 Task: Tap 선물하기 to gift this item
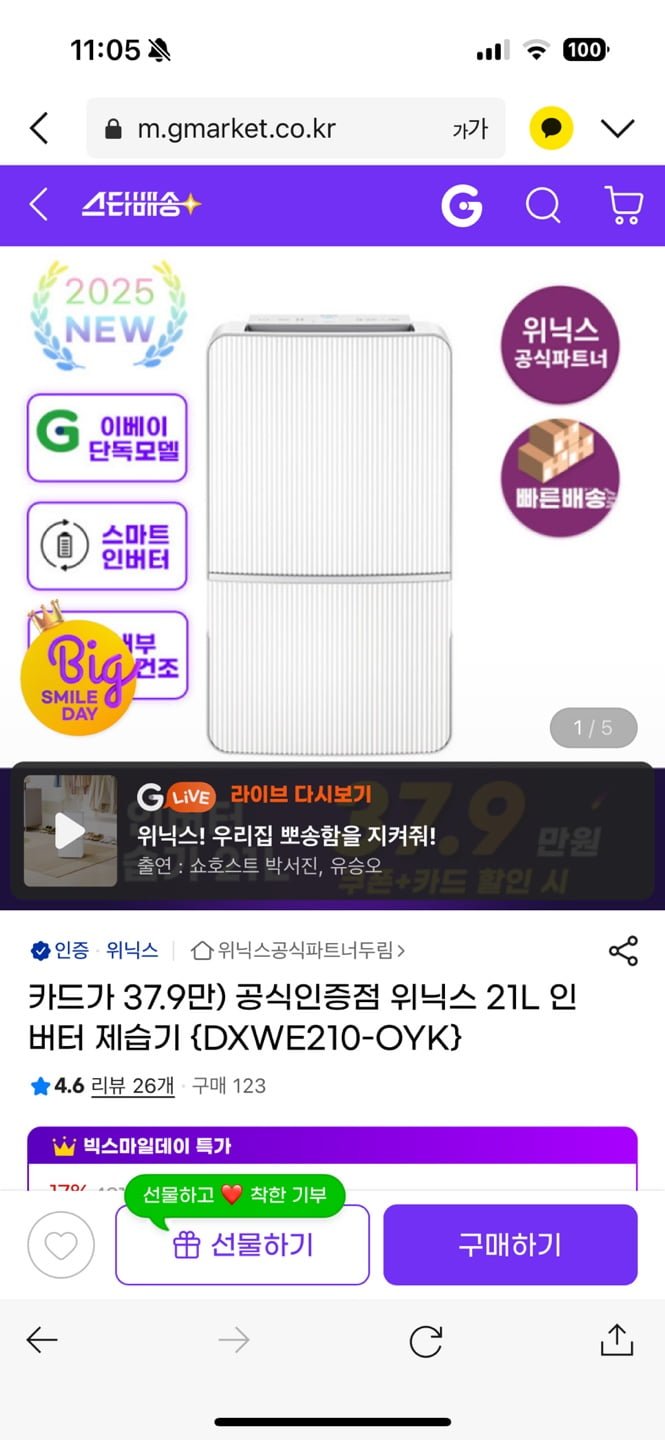pos(242,1245)
